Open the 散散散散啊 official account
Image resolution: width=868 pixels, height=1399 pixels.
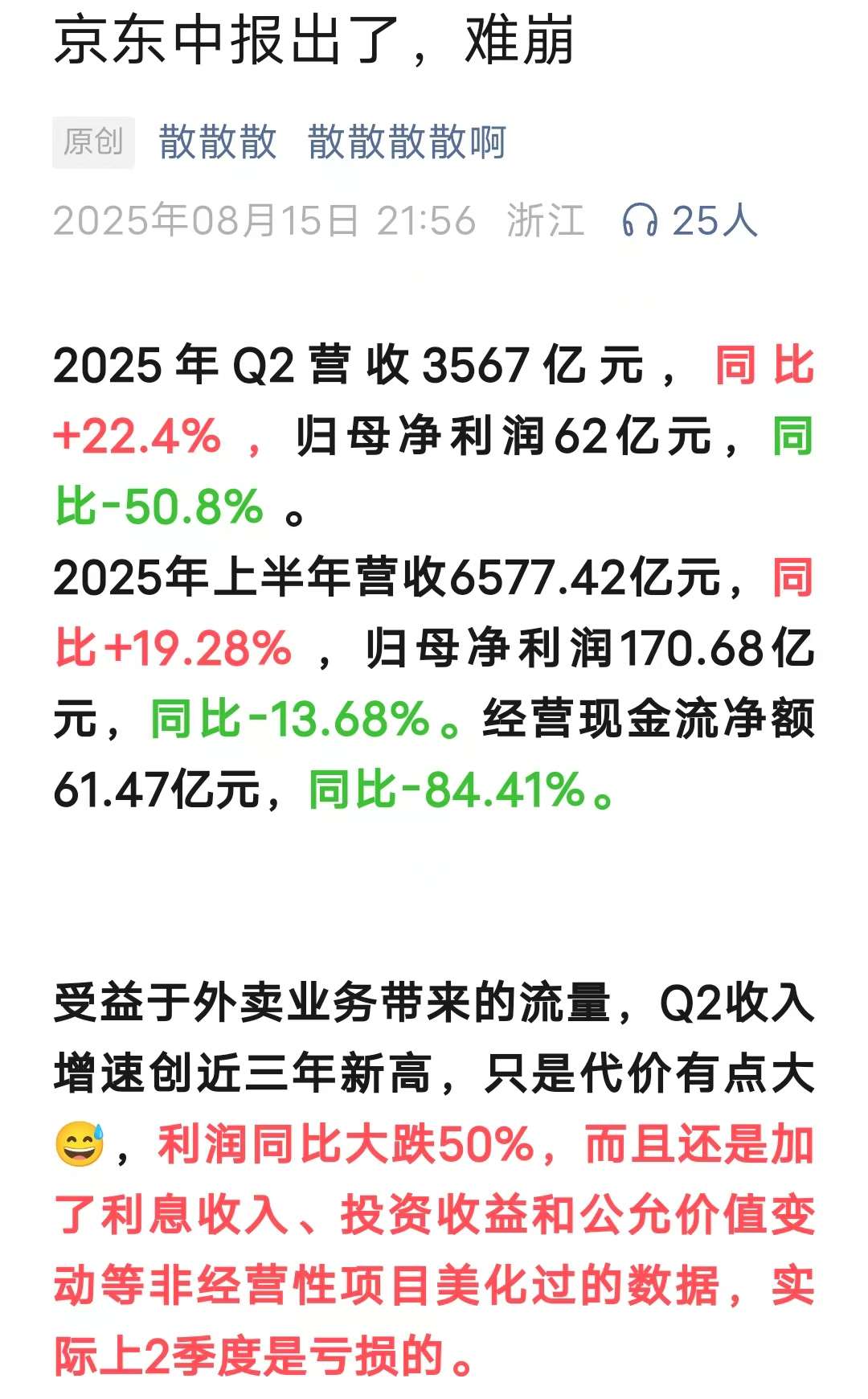[x=407, y=142]
